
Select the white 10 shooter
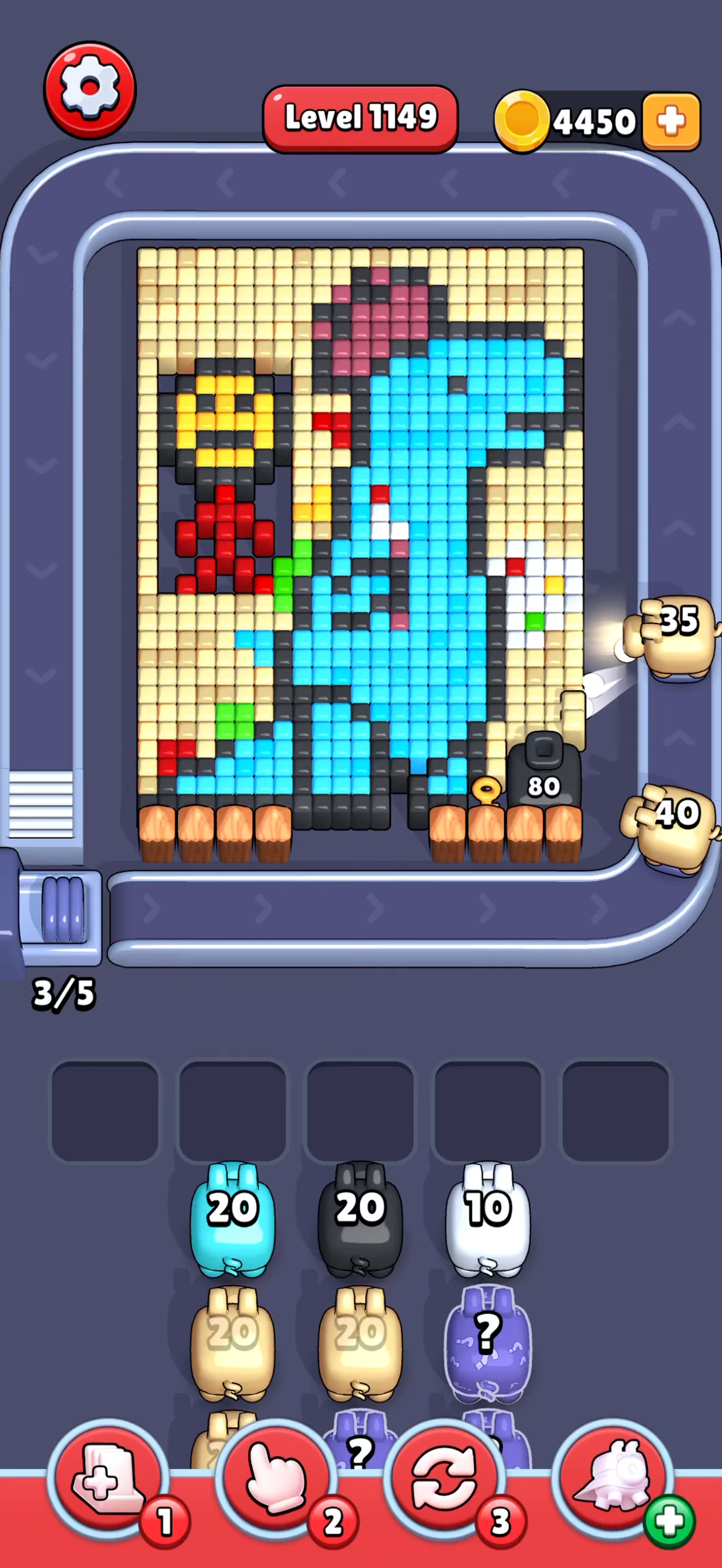tap(488, 1220)
